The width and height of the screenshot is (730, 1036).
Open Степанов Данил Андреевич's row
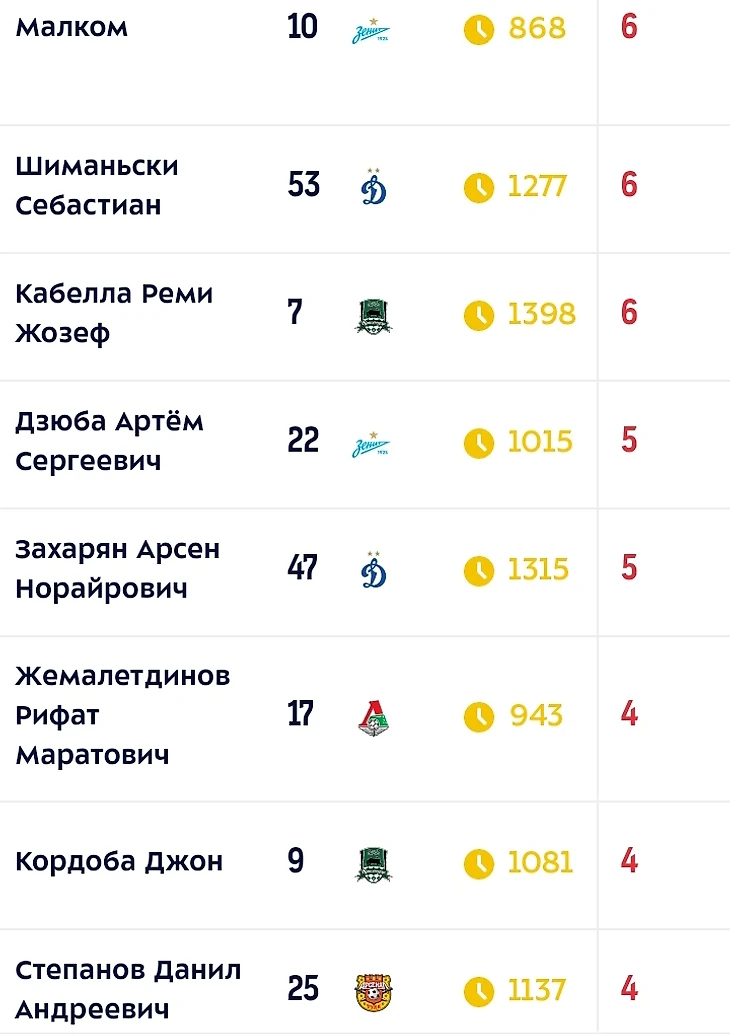tap(128, 989)
